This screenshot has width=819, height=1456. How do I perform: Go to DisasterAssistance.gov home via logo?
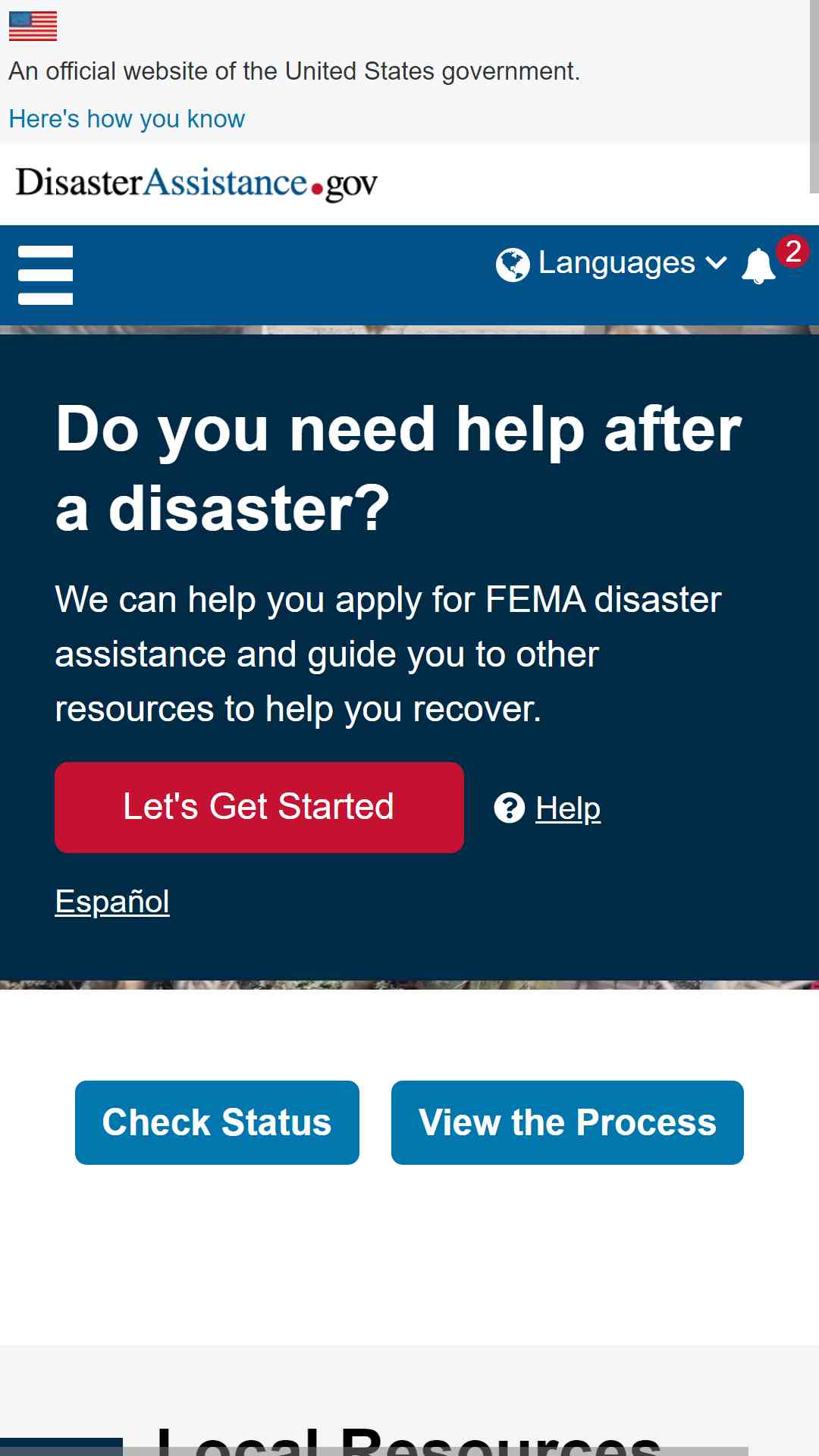tap(196, 184)
